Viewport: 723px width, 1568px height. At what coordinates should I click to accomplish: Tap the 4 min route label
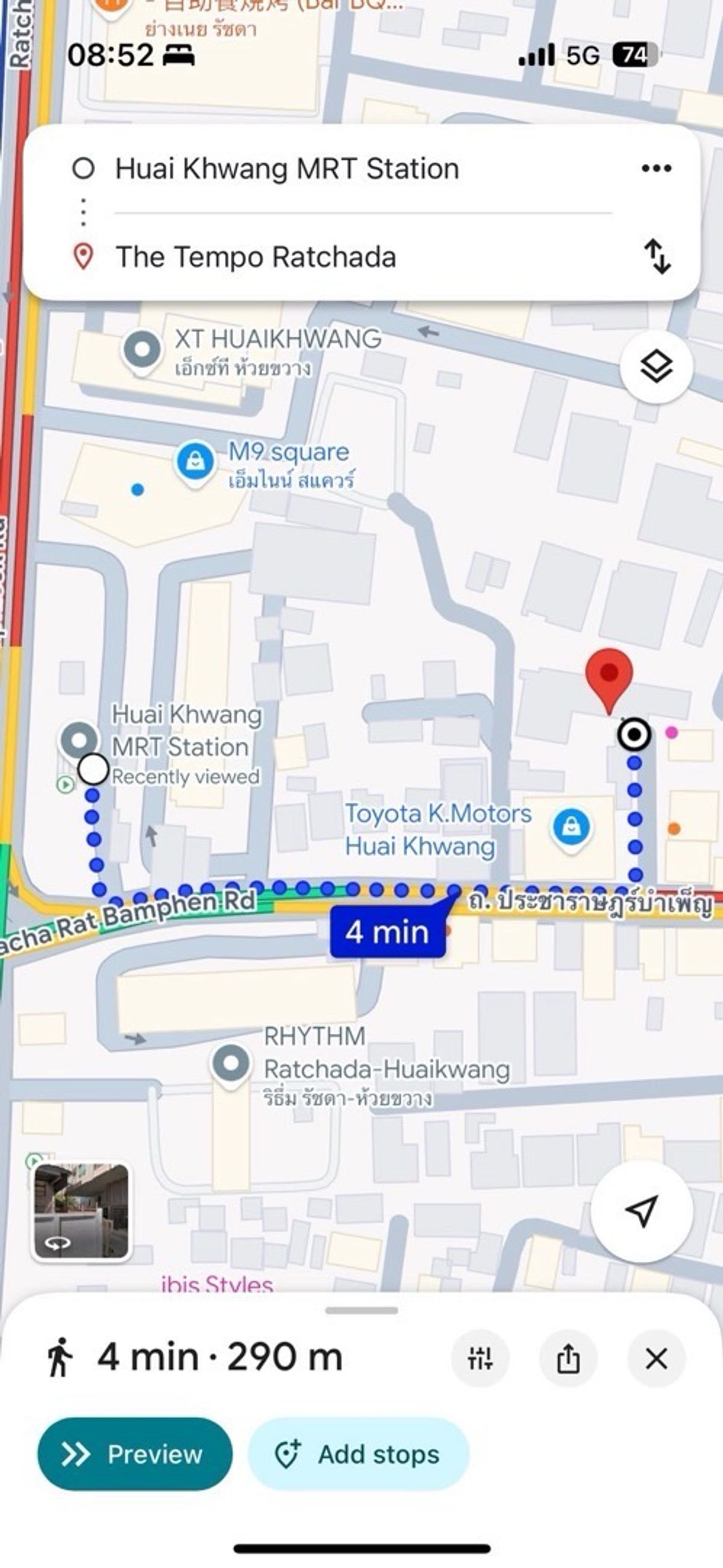pyautogui.click(x=387, y=932)
